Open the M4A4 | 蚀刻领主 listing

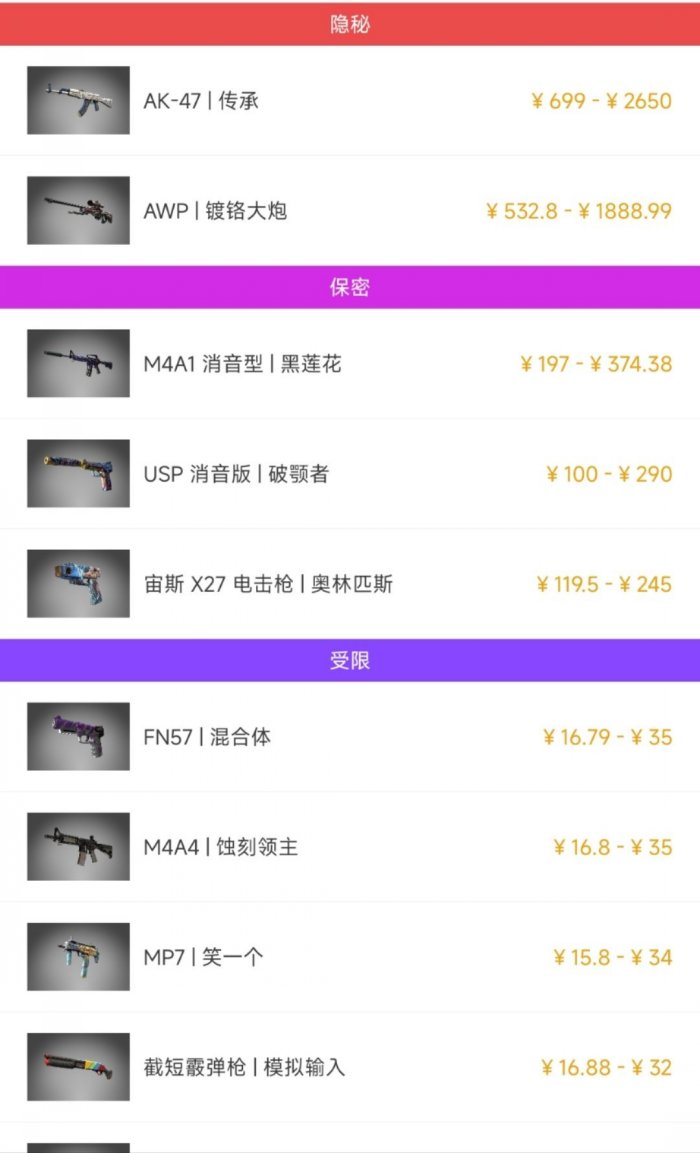pyautogui.click(x=350, y=847)
